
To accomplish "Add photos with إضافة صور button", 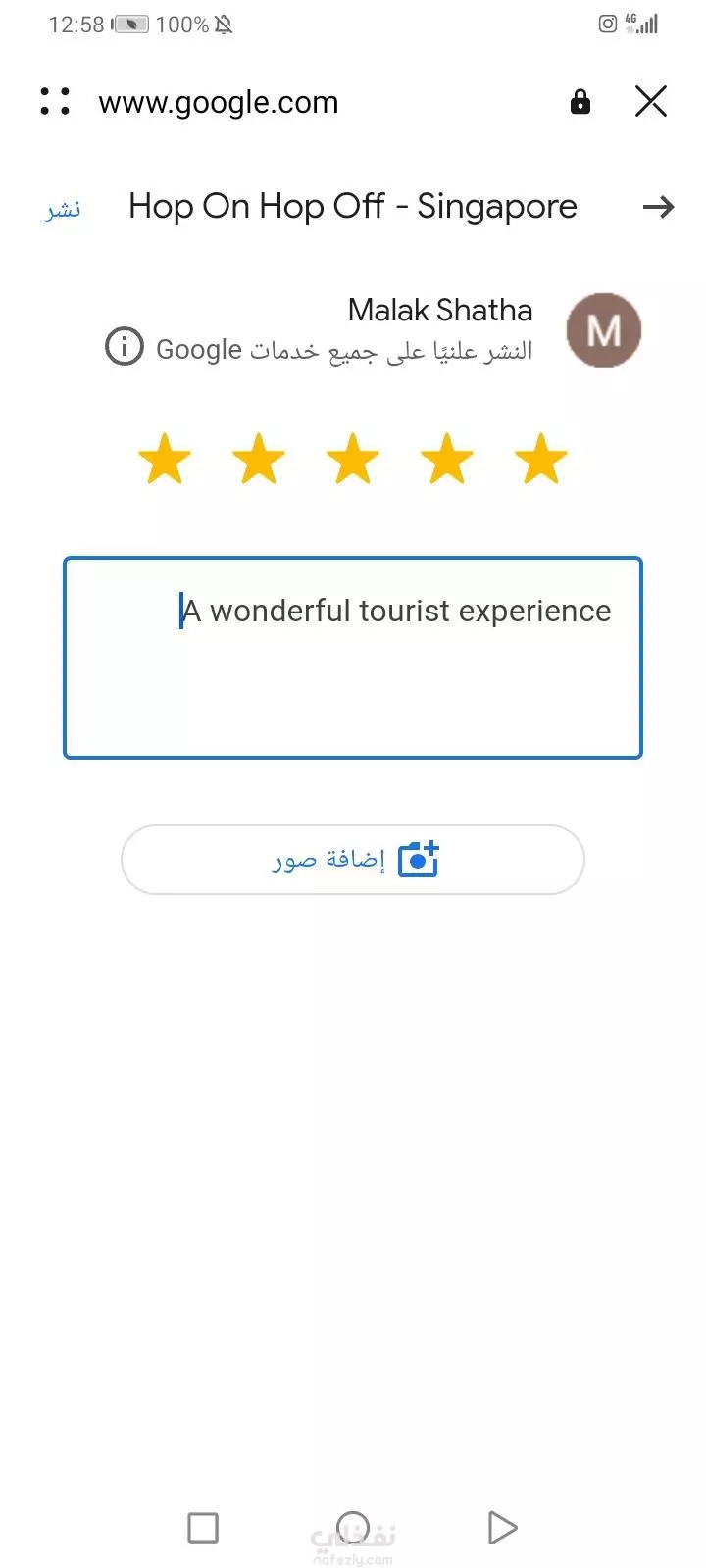I will tap(353, 859).
